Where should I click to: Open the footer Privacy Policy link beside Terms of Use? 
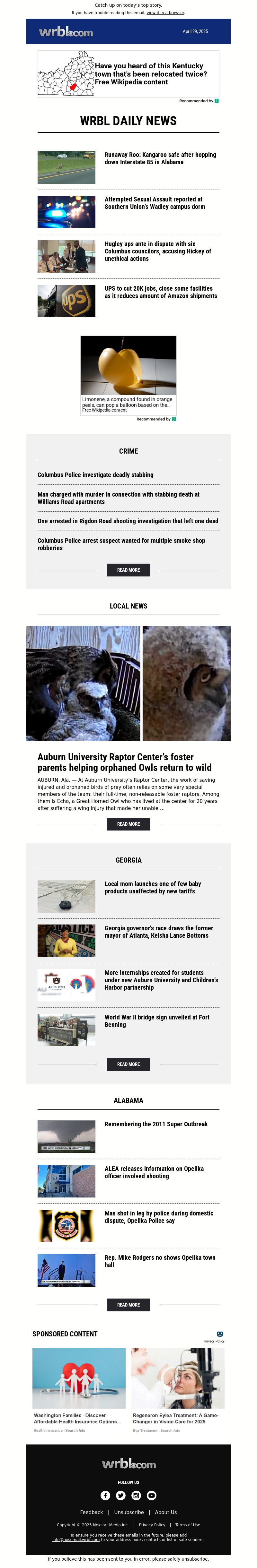click(152, 1525)
